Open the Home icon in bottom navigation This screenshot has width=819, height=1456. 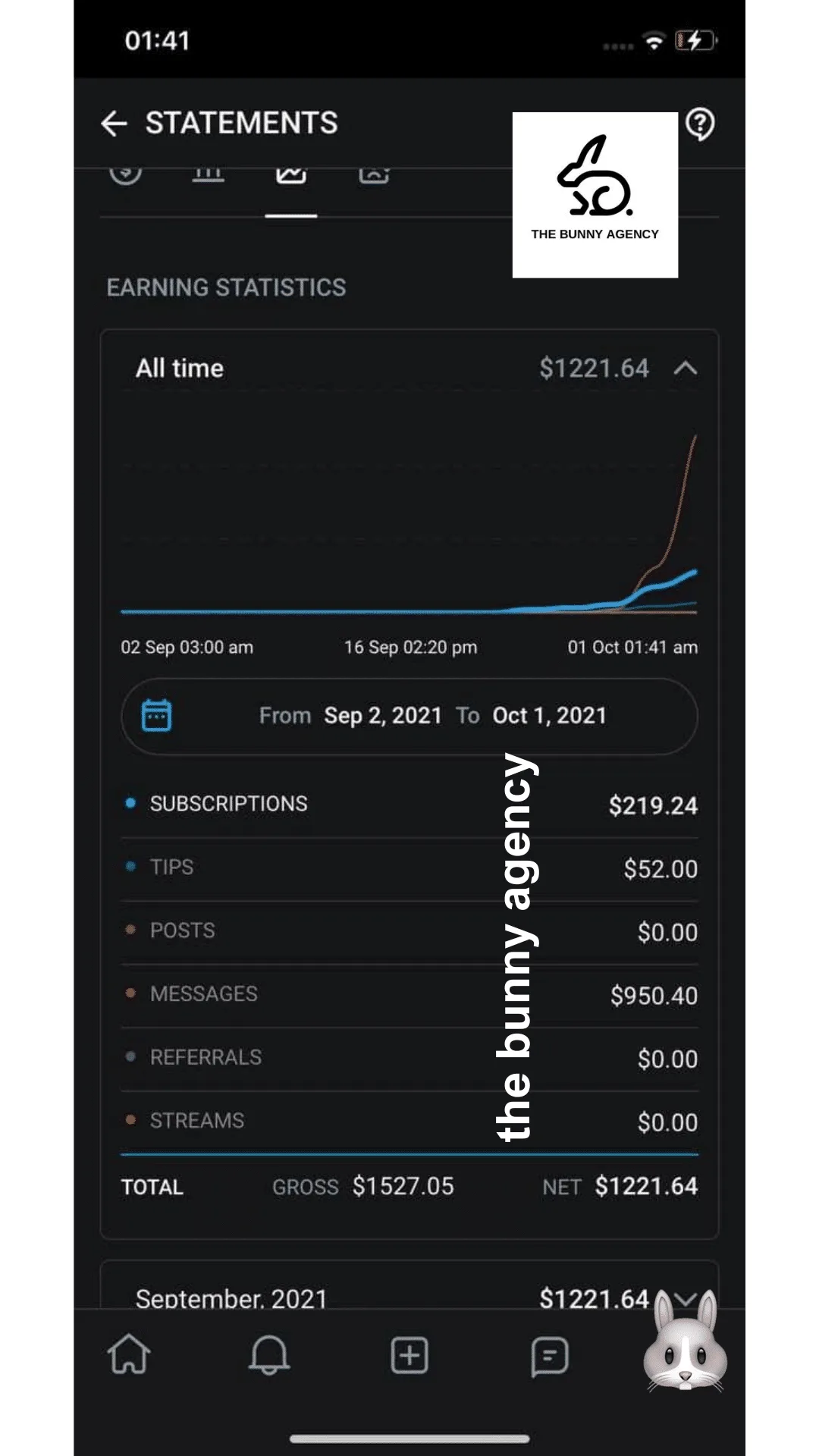pos(130,1356)
